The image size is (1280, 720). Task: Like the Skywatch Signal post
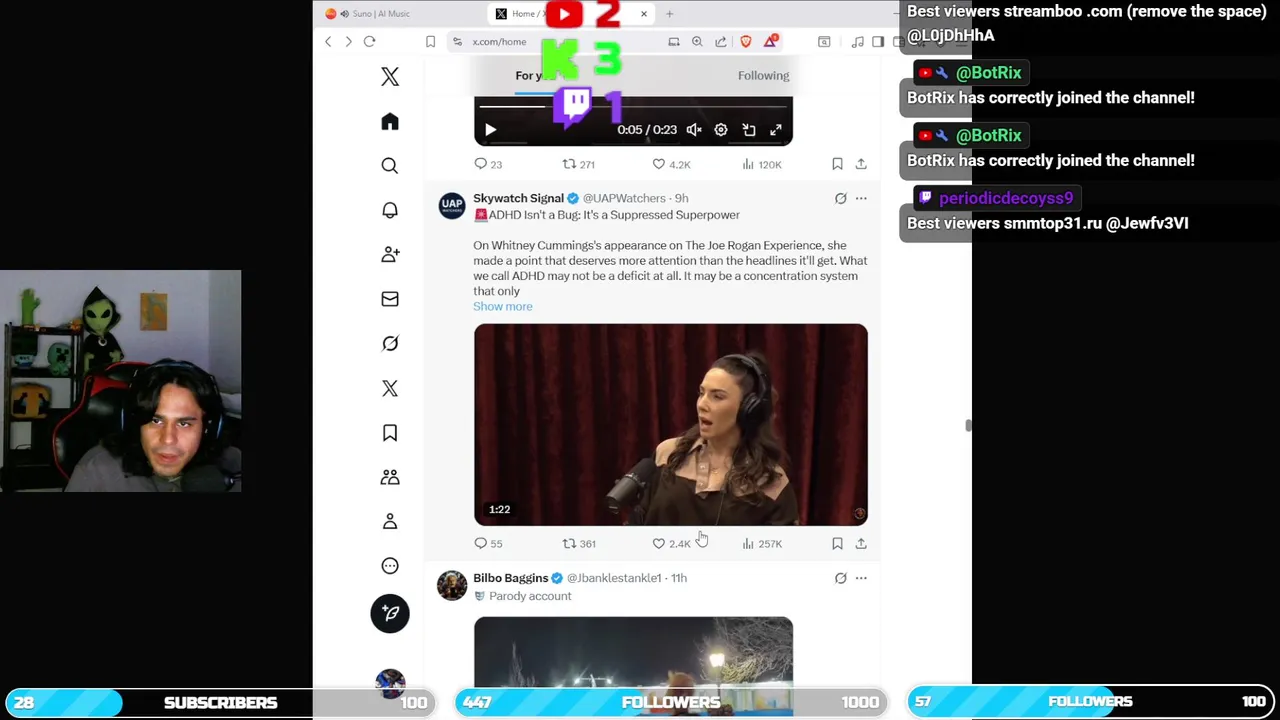659,544
